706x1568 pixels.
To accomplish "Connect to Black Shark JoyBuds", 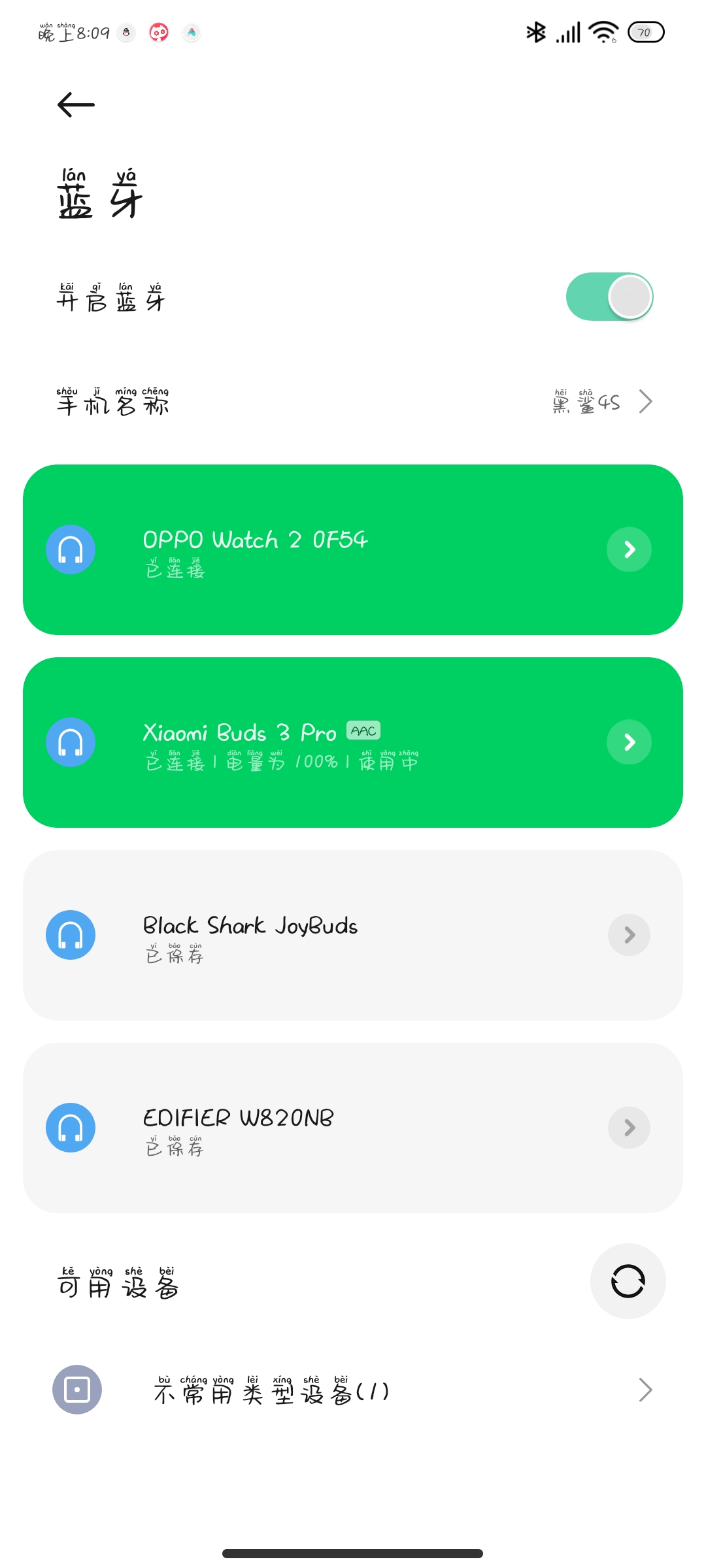I will (353, 935).
